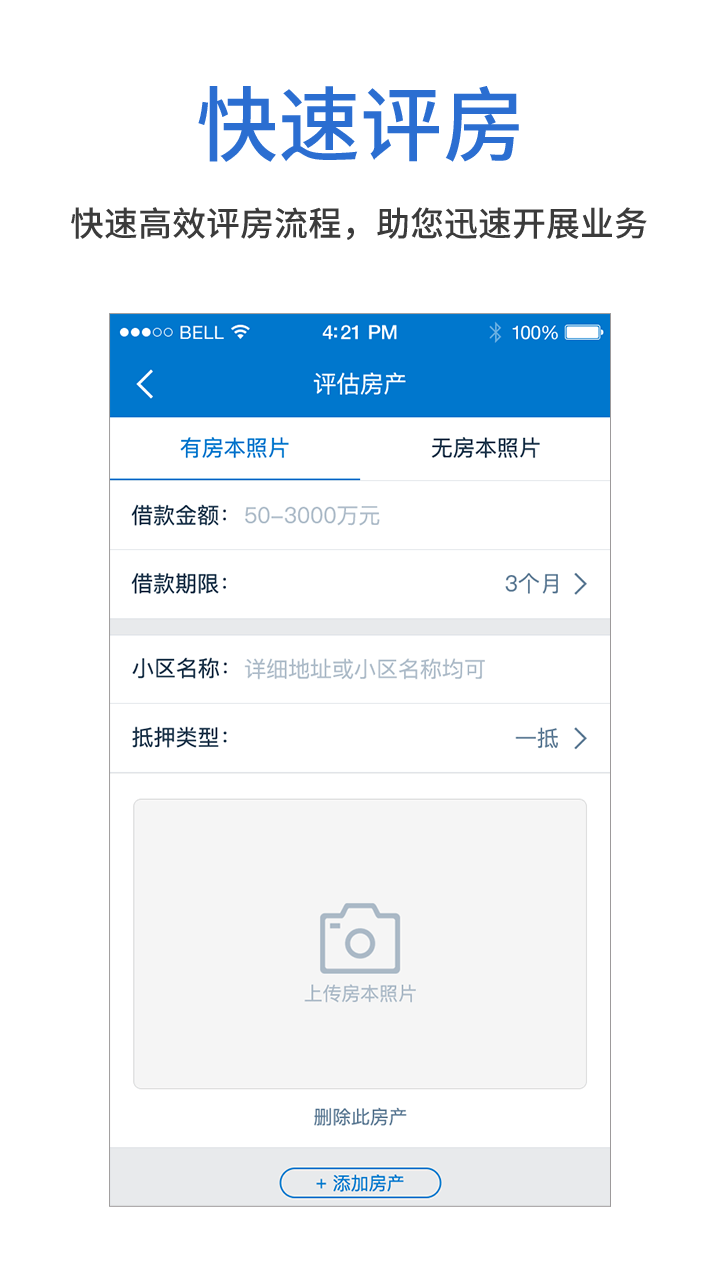Tap the chevron next to 一抵
The height and width of the screenshot is (1280, 720).
581,739
